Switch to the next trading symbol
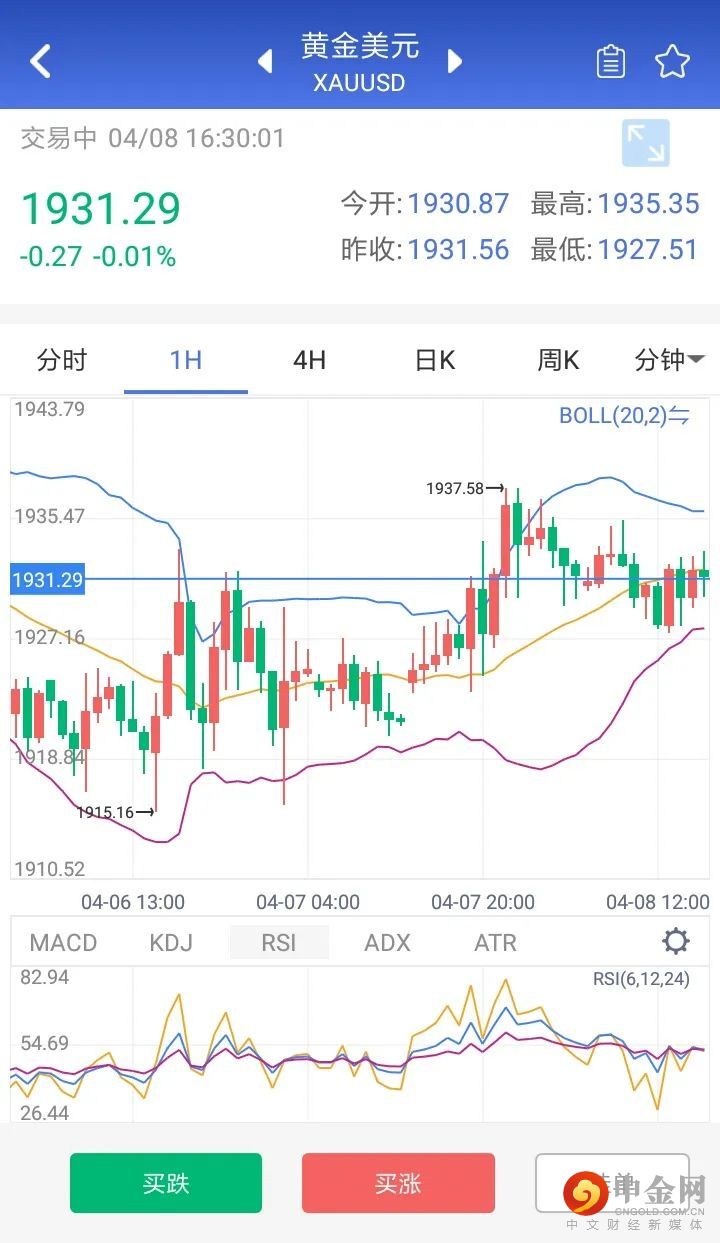 tap(455, 61)
